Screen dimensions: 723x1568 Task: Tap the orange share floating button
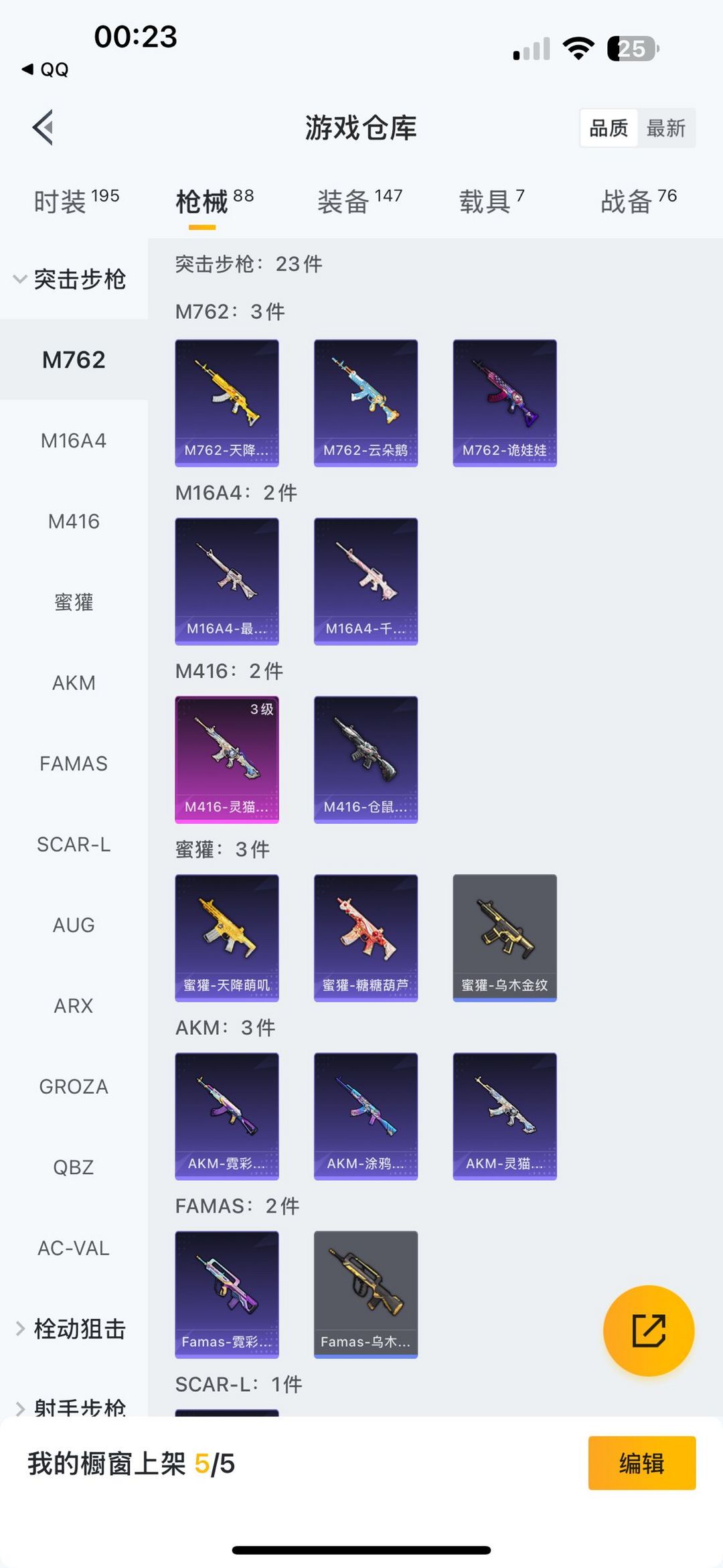point(649,1330)
